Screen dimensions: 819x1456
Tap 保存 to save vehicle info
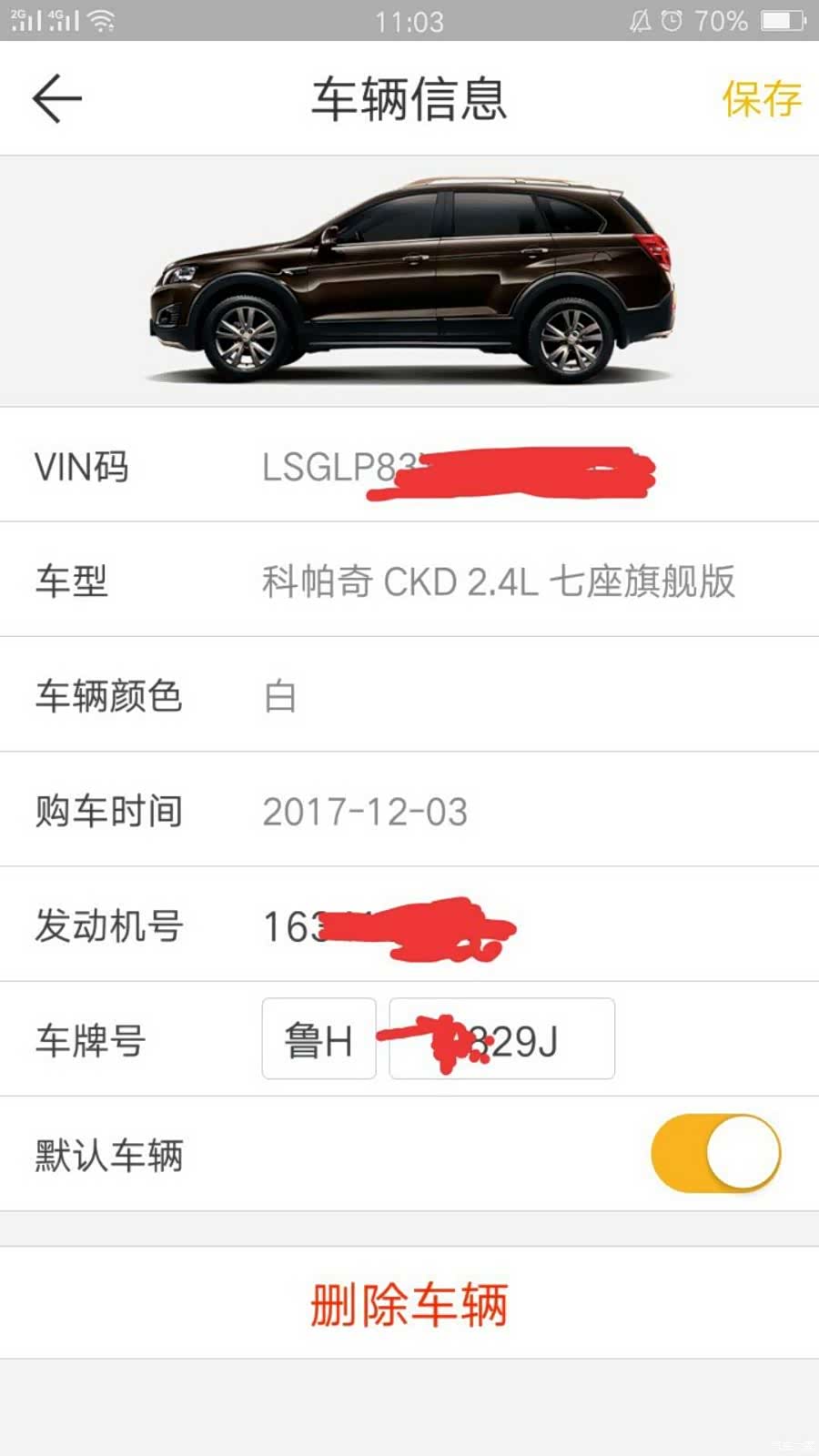point(763,98)
